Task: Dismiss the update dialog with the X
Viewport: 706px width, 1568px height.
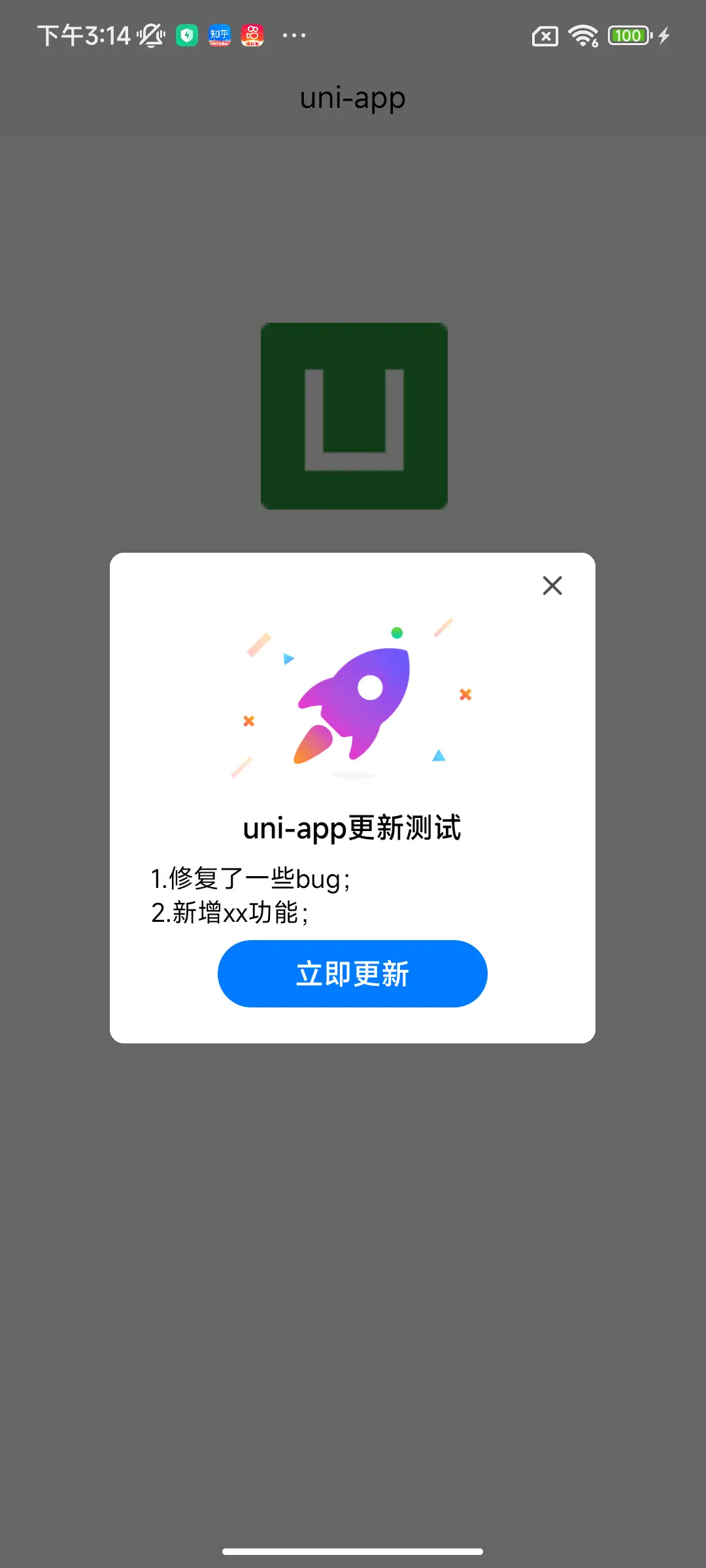Action: 552,585
